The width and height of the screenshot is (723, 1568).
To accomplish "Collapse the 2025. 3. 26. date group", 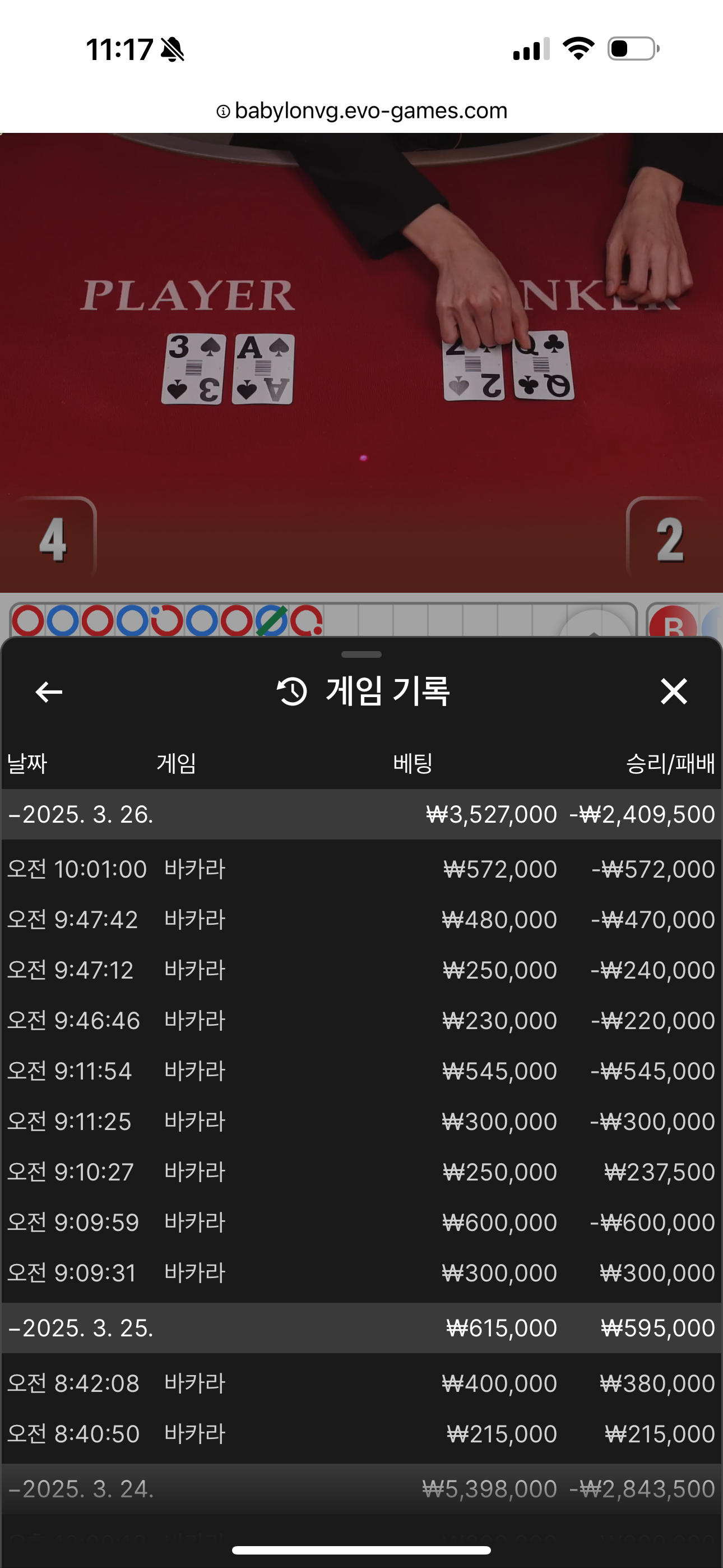I will click(361, 814).
